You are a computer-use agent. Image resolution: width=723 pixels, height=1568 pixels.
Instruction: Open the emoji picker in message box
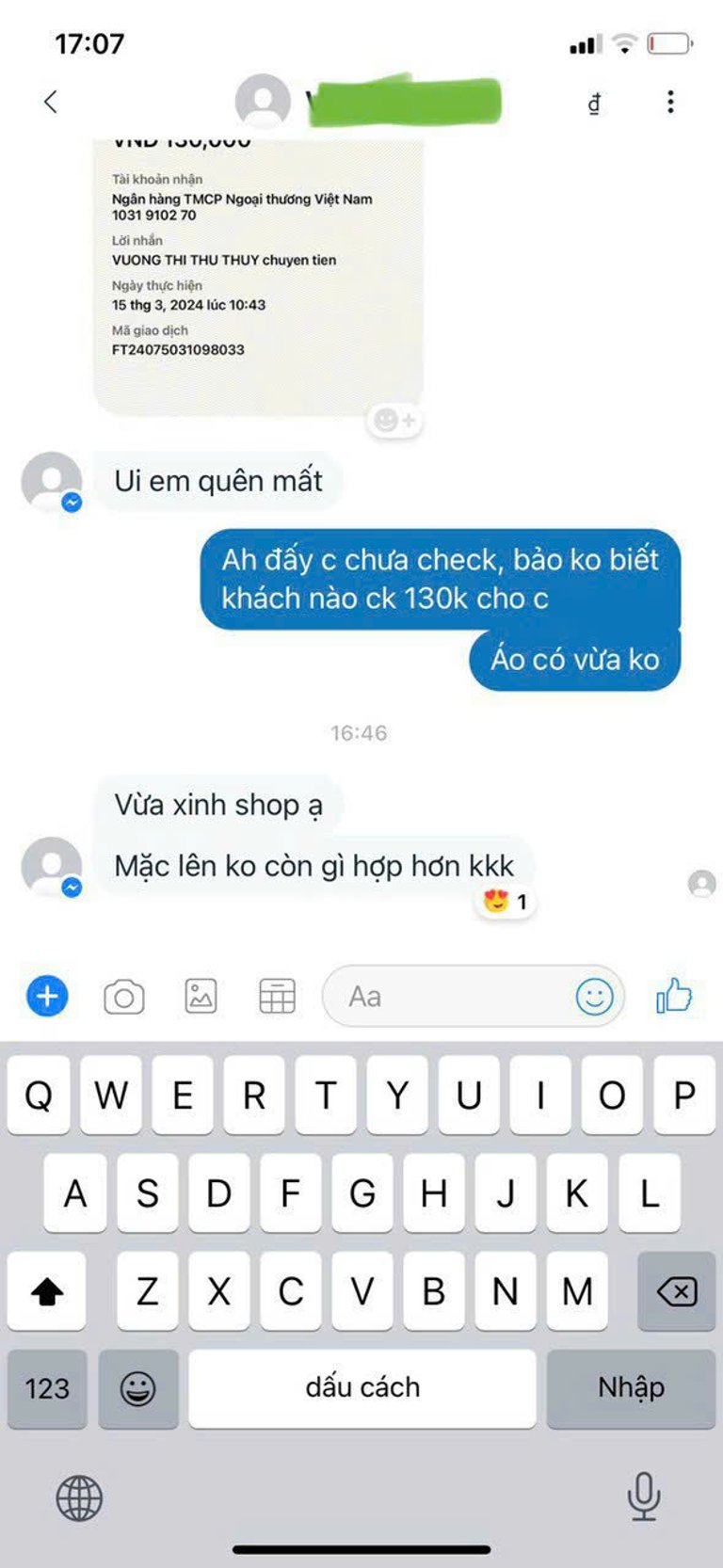pos(594,996)
